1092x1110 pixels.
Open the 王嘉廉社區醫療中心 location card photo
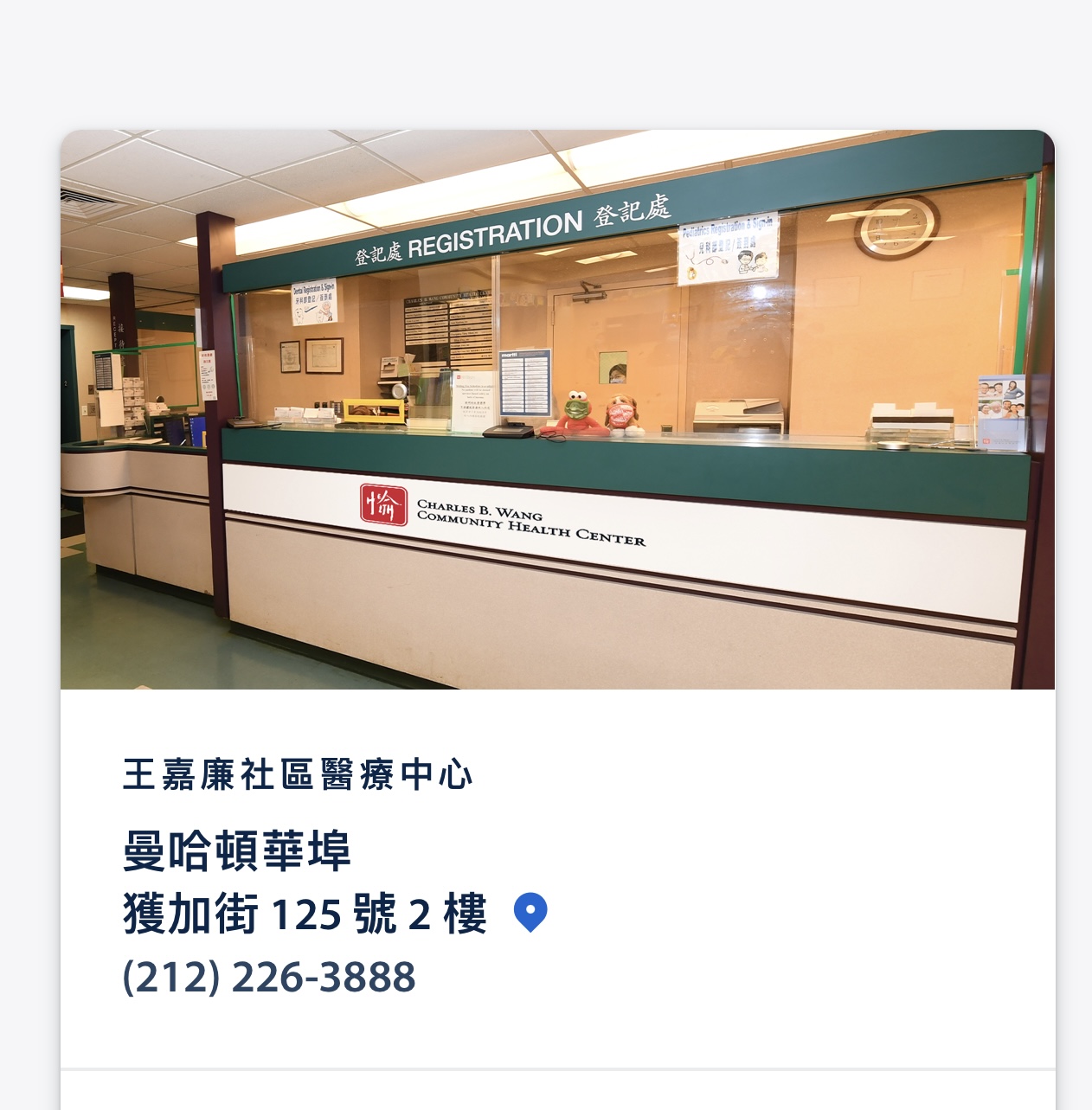(557, 409)
